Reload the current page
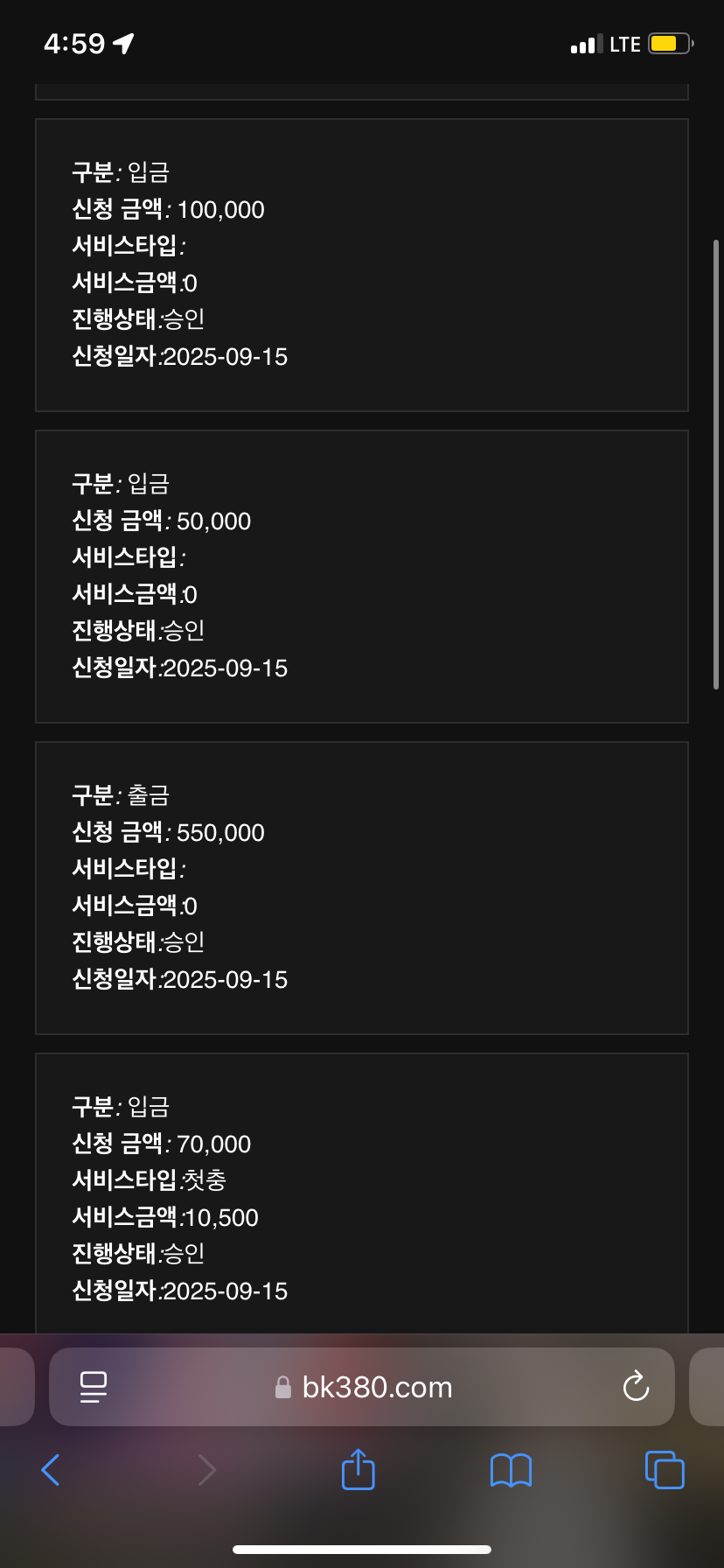The width and height of the screenshot is (724, 1568). click(636, 1386)
